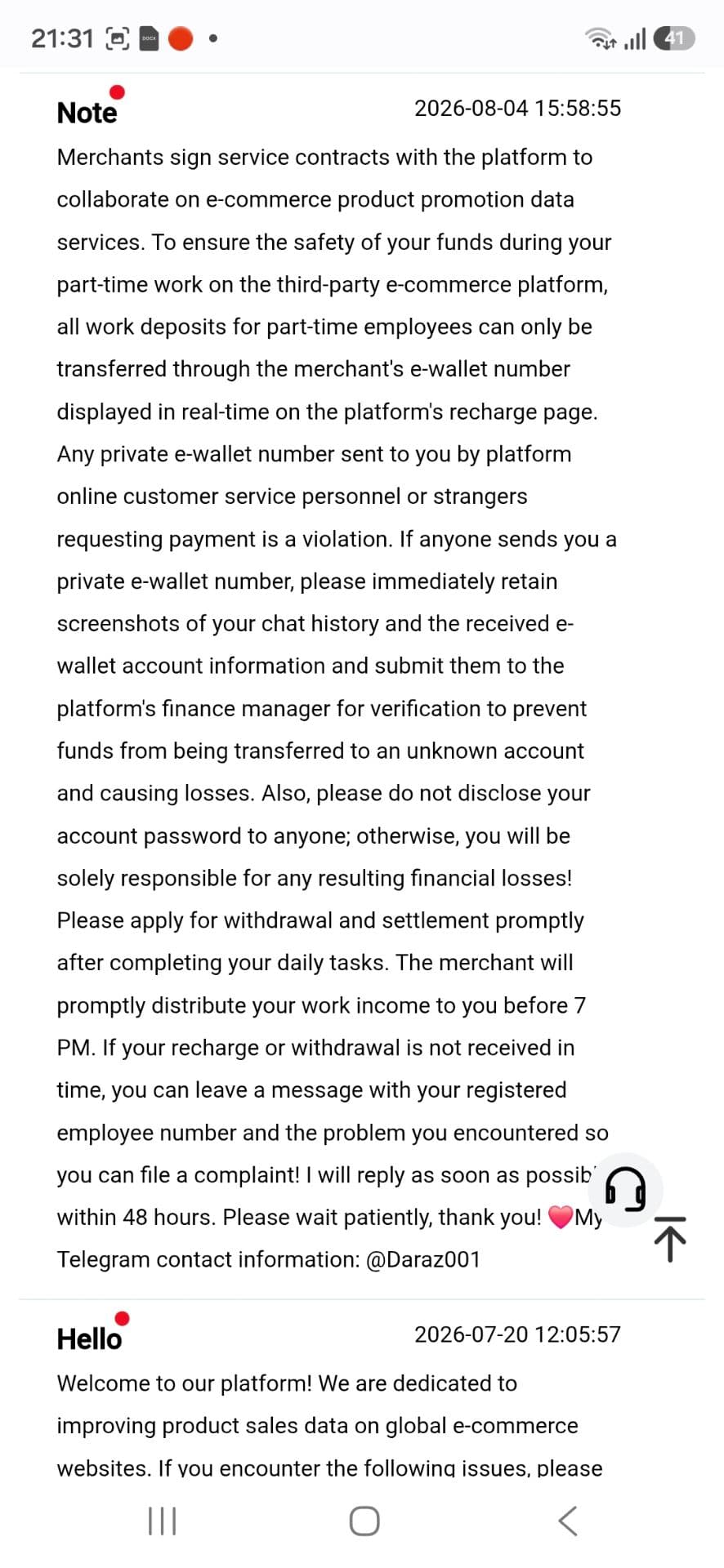Go back using the system back button

tap(568, 1521)
